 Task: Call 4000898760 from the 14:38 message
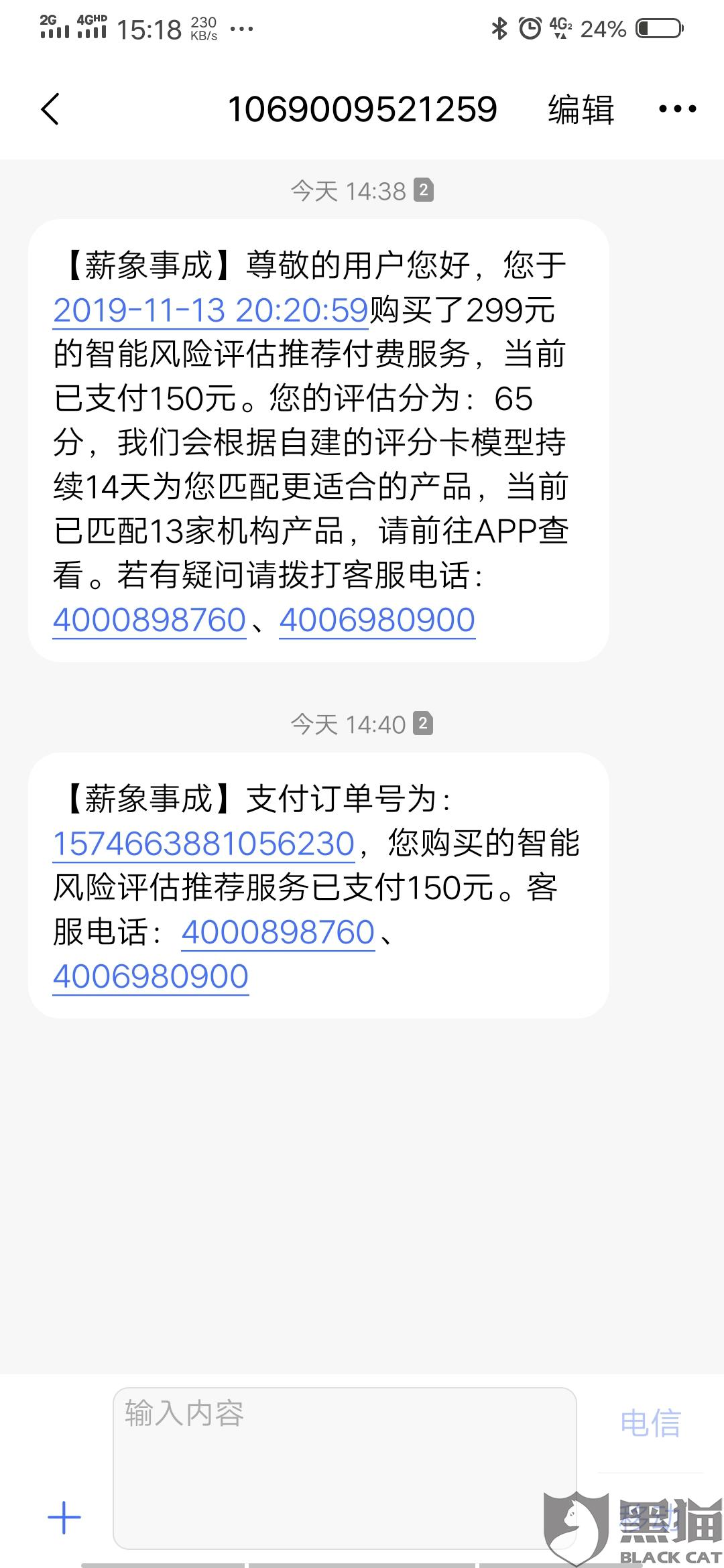(149, 620)
